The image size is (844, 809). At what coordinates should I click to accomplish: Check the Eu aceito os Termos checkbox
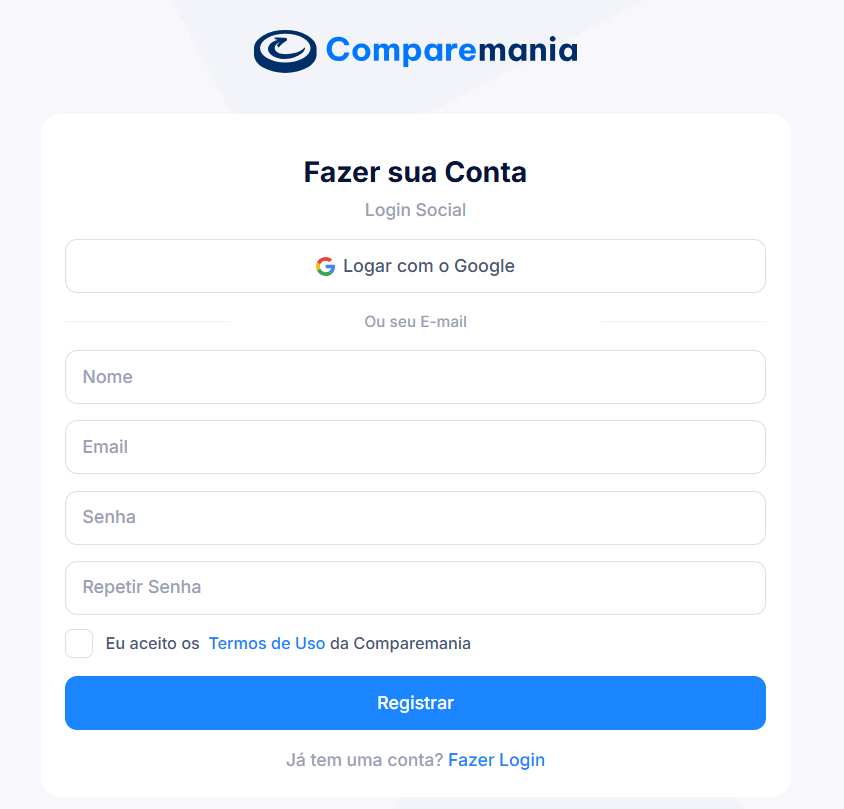(x=79, y=643)
